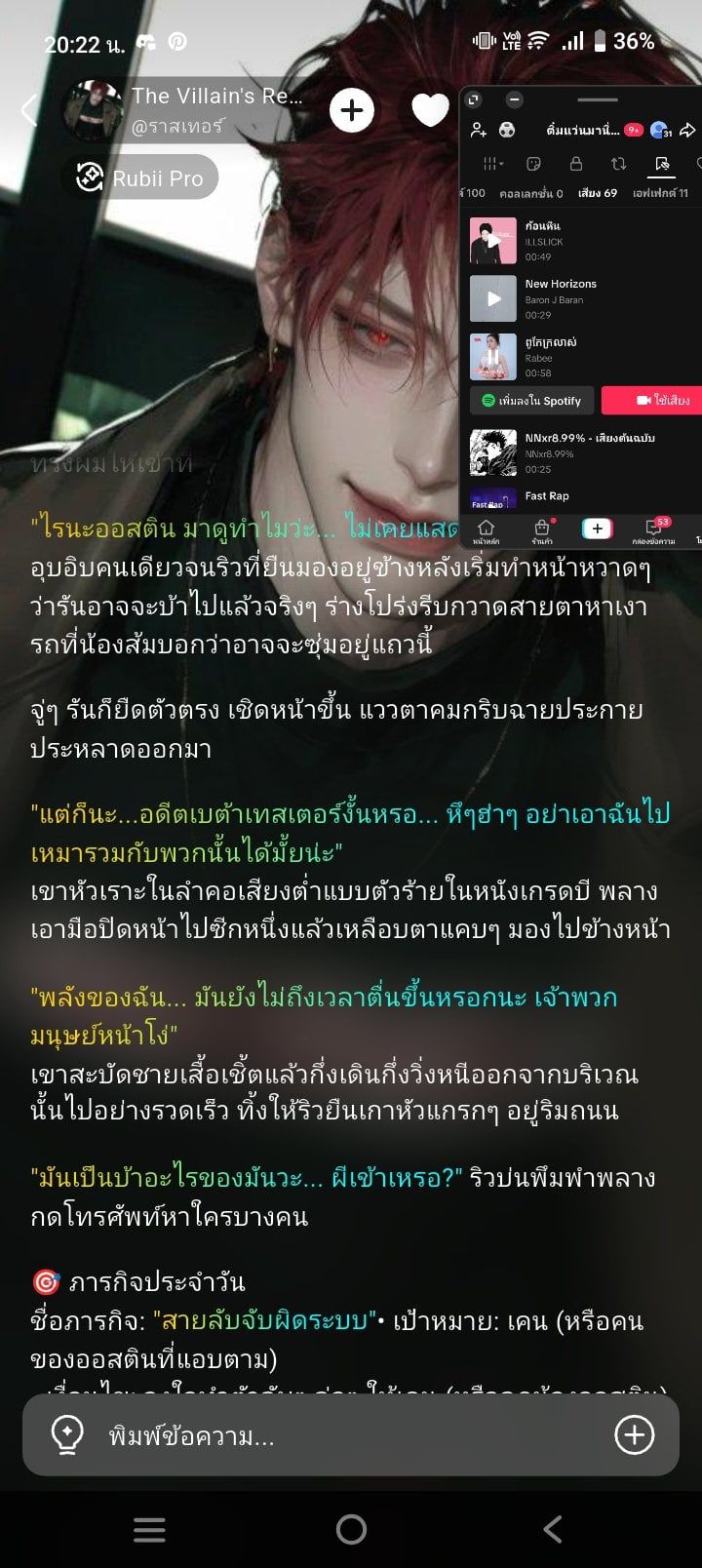Play the sound ก้อนหิน by ILLSLICK

493,241
